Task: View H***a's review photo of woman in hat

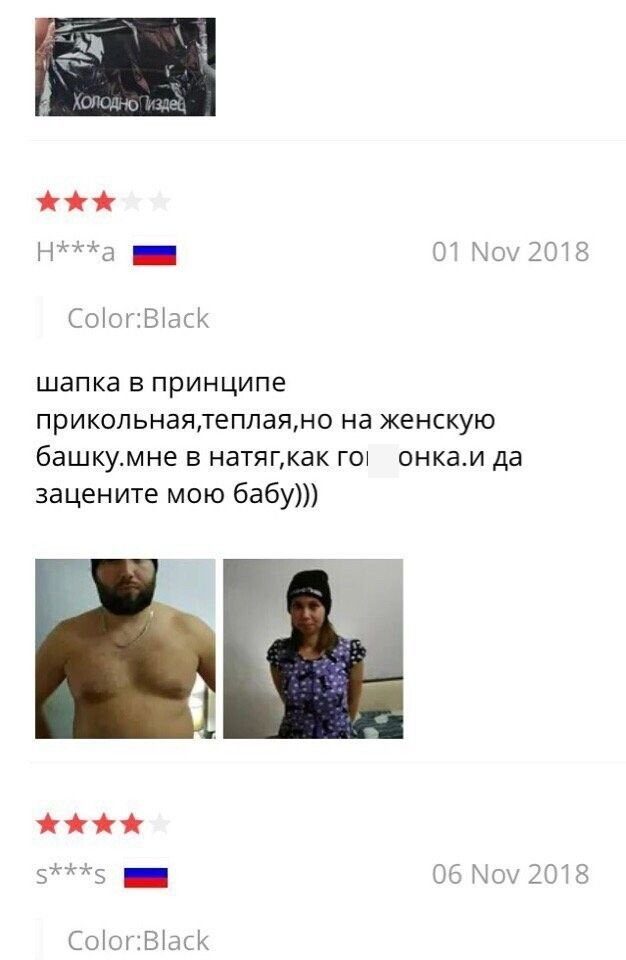Action: click(x=313, y=648)
